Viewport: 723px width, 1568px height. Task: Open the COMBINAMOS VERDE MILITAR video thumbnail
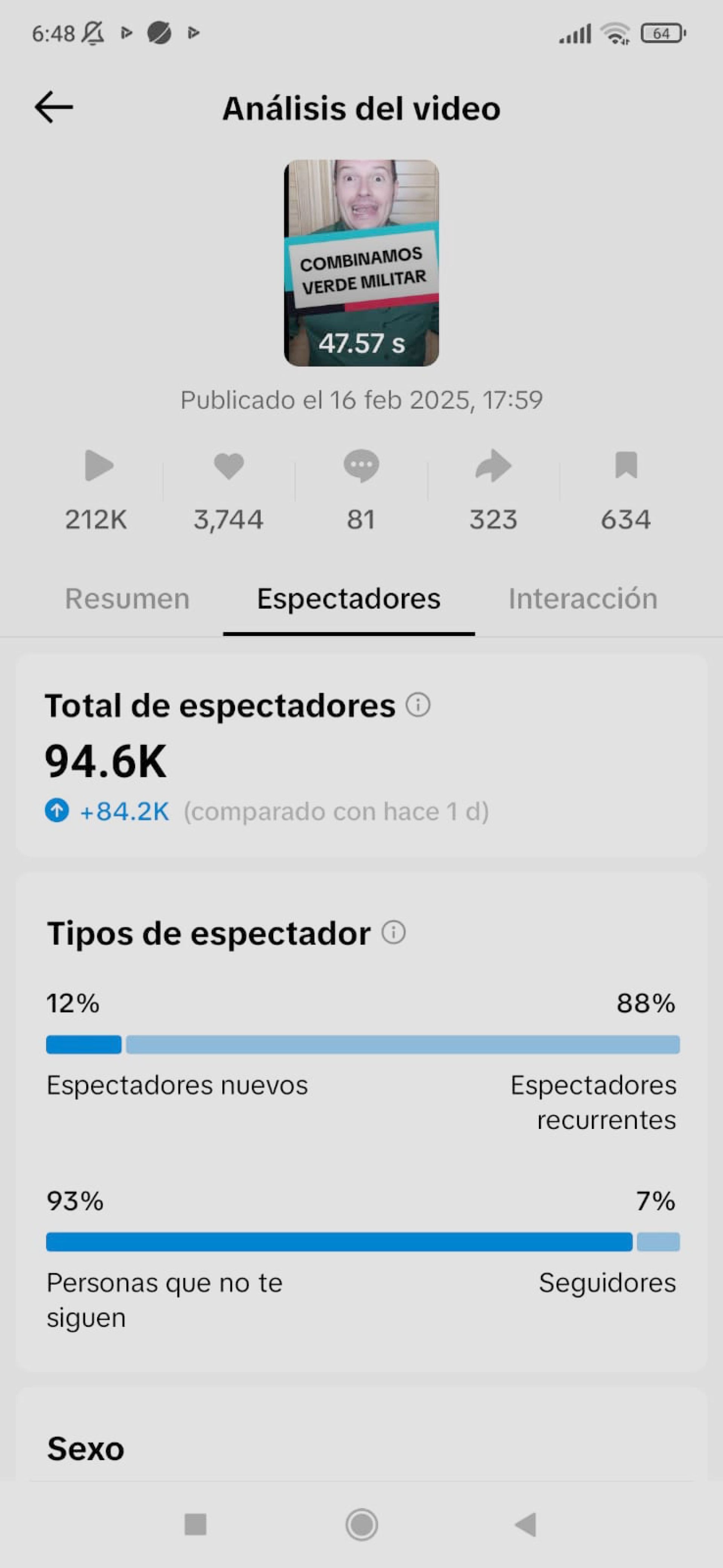click(x=361, y=263)
